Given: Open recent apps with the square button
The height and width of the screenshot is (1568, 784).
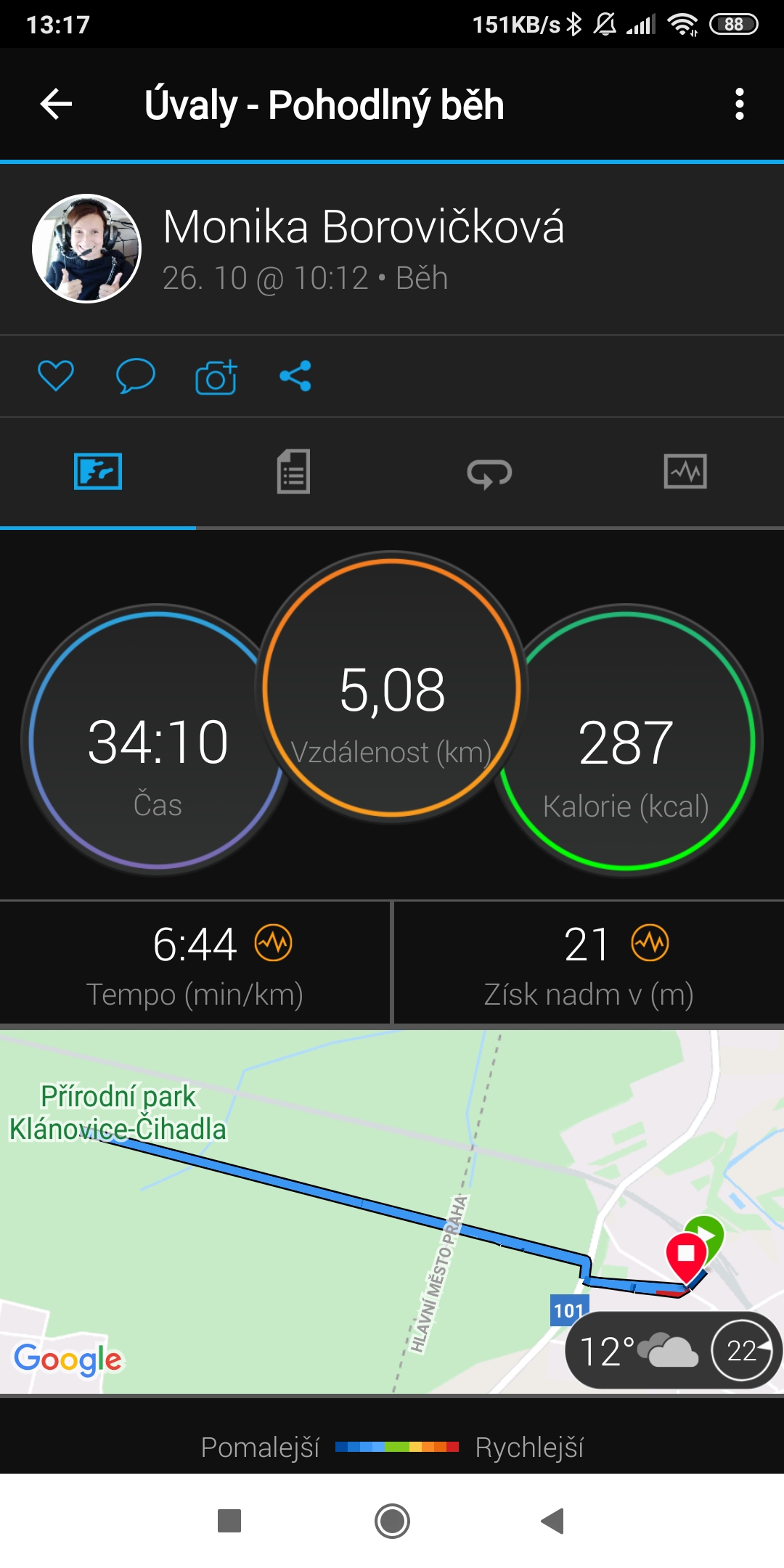Looking at the screenshot, I should [229, 1521].
